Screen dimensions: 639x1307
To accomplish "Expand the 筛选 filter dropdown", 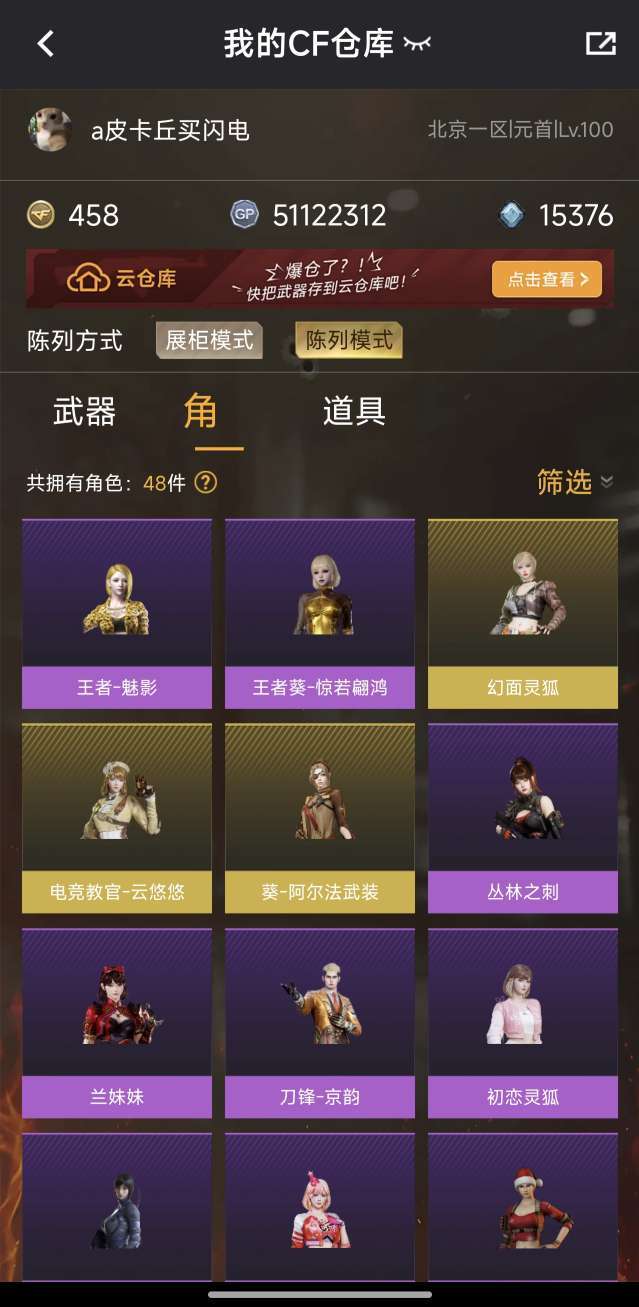I will pos(574,482).
